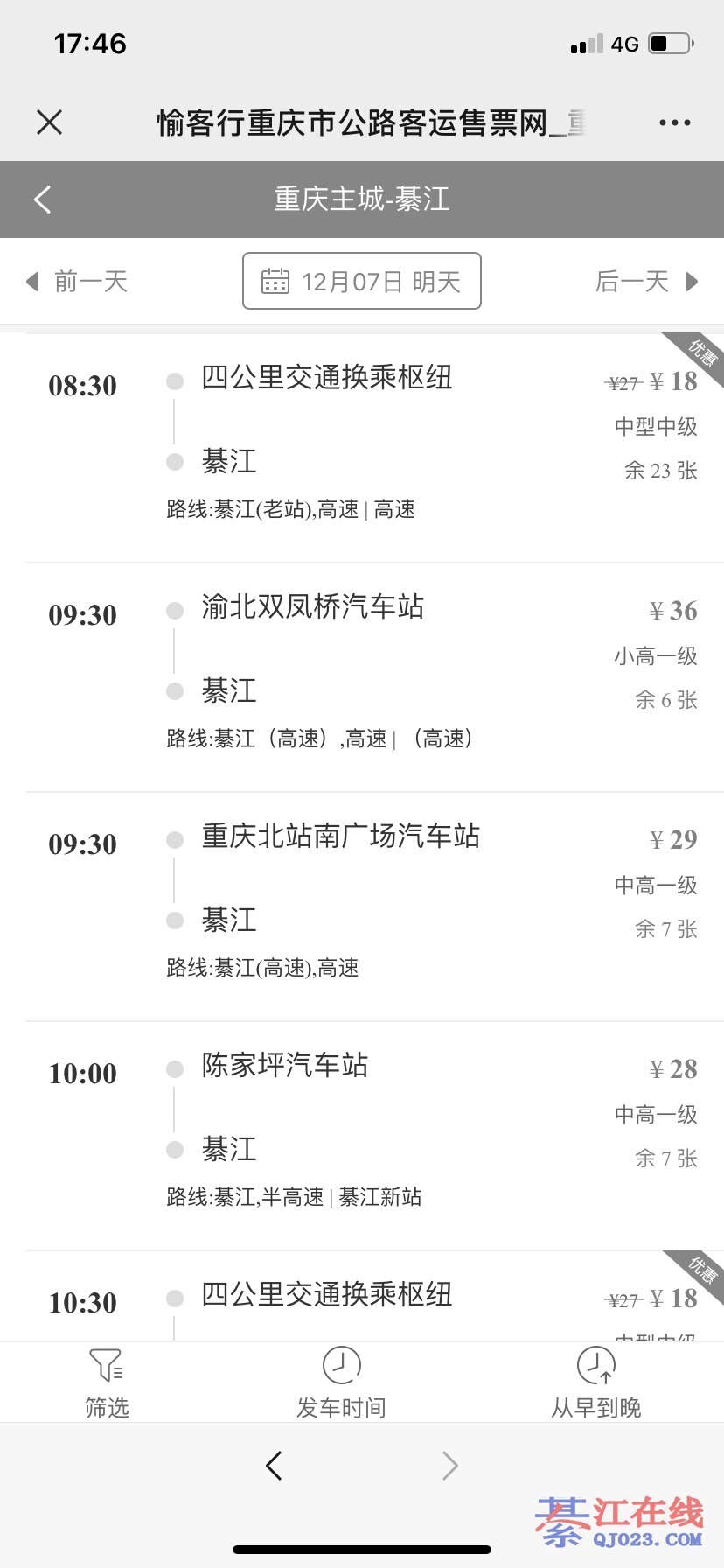Navigate back in the browser
Image resolution: width=724 pixels, height=1568 pixels.
point(274,1465)
